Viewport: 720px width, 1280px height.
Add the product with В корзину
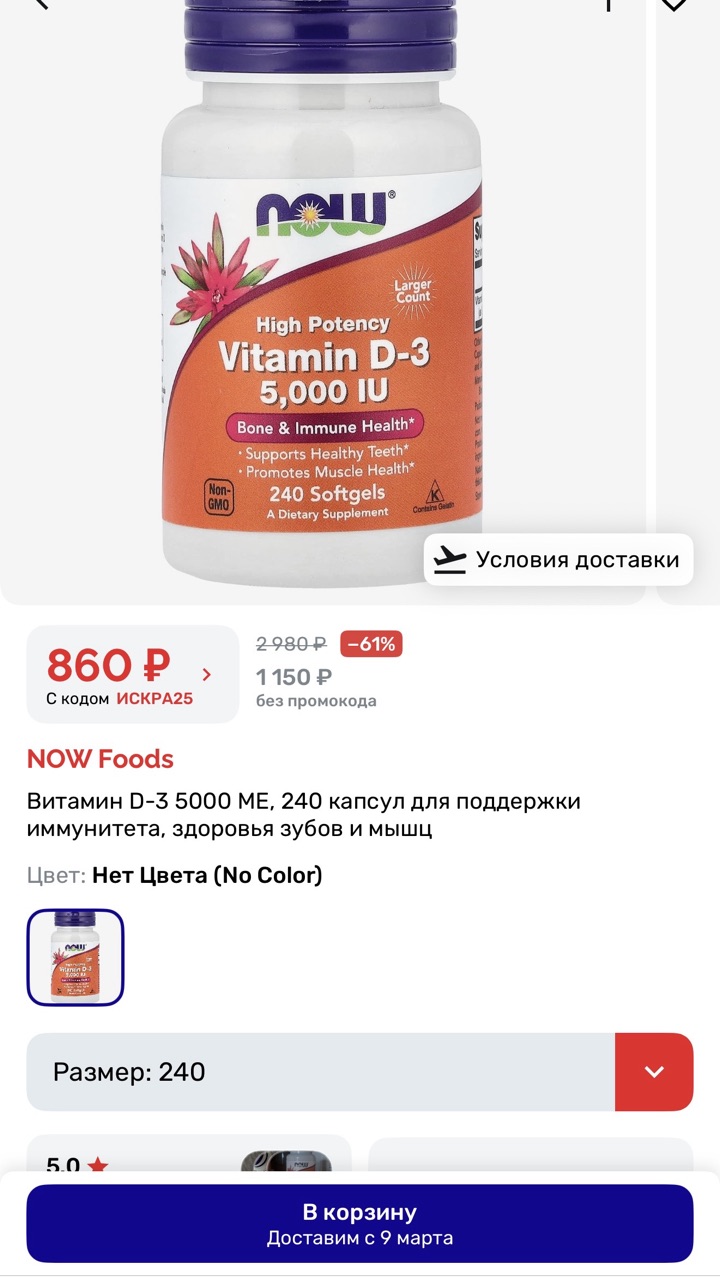coord(359,1224)
